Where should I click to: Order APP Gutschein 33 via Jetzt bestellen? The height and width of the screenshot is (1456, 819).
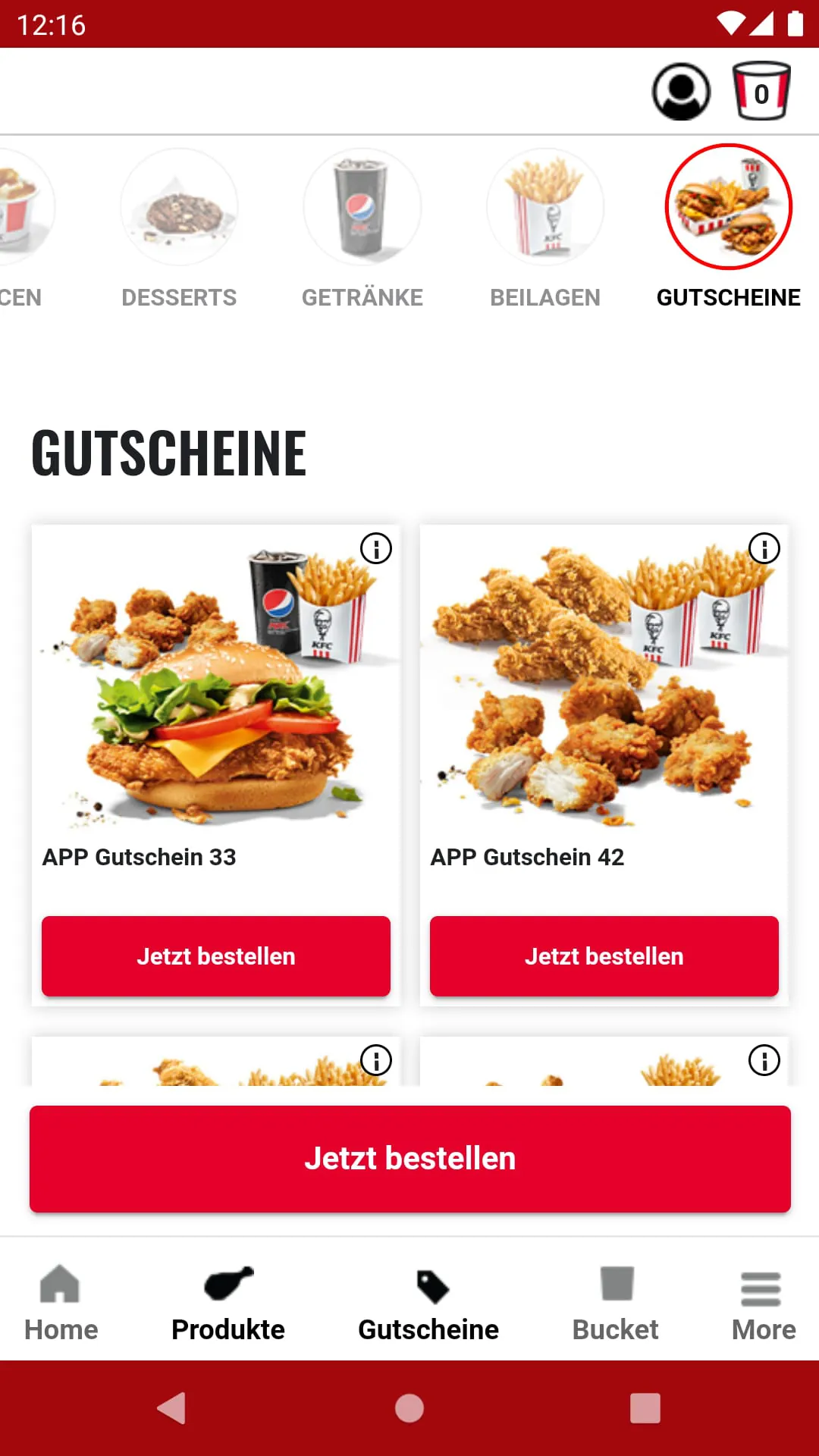point(215,955)
